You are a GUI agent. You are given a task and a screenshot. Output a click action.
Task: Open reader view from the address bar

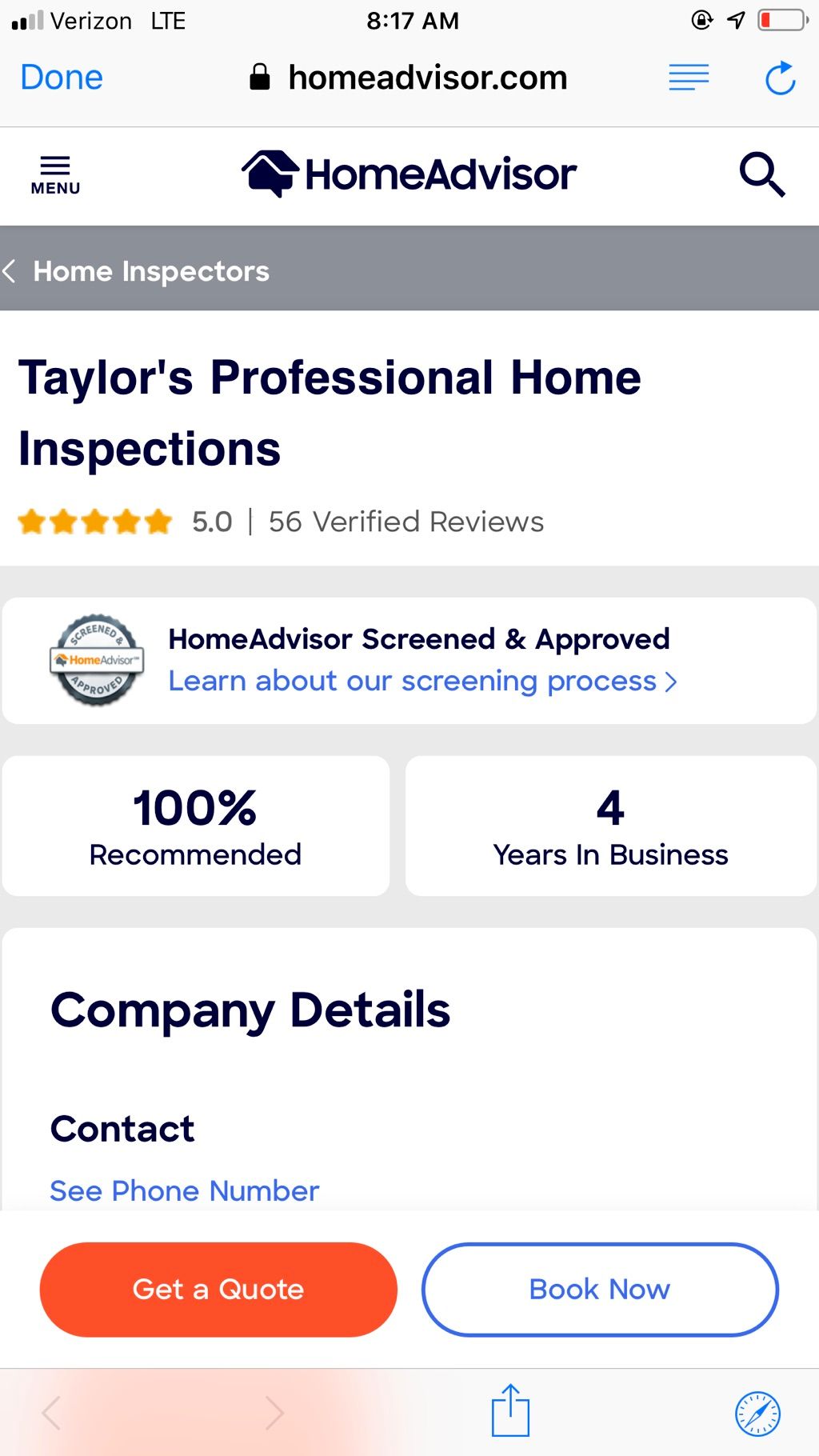point(689,78)
